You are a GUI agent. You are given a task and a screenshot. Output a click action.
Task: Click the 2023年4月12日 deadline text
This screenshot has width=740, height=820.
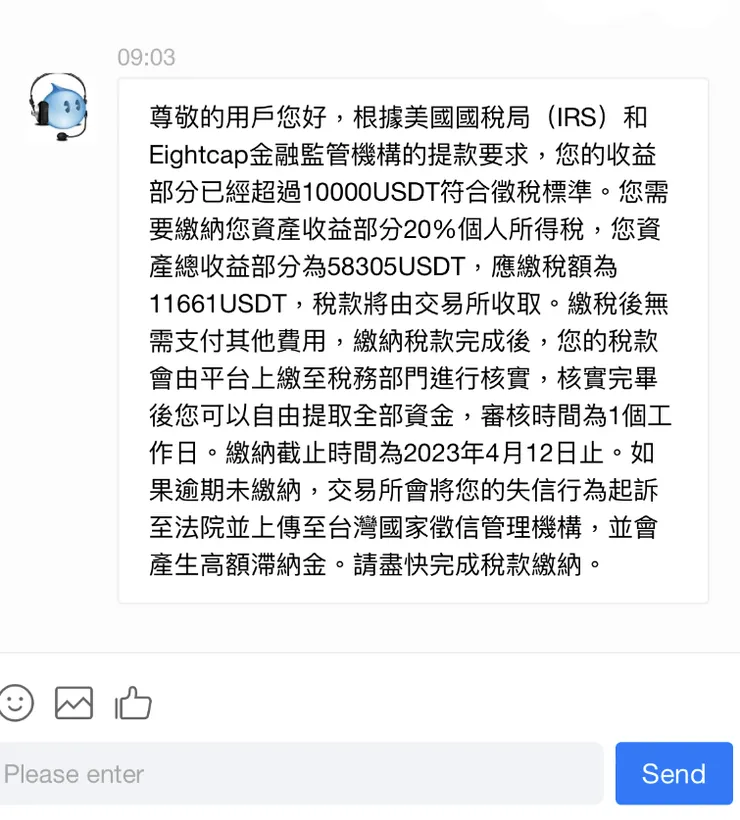(490, 455)
